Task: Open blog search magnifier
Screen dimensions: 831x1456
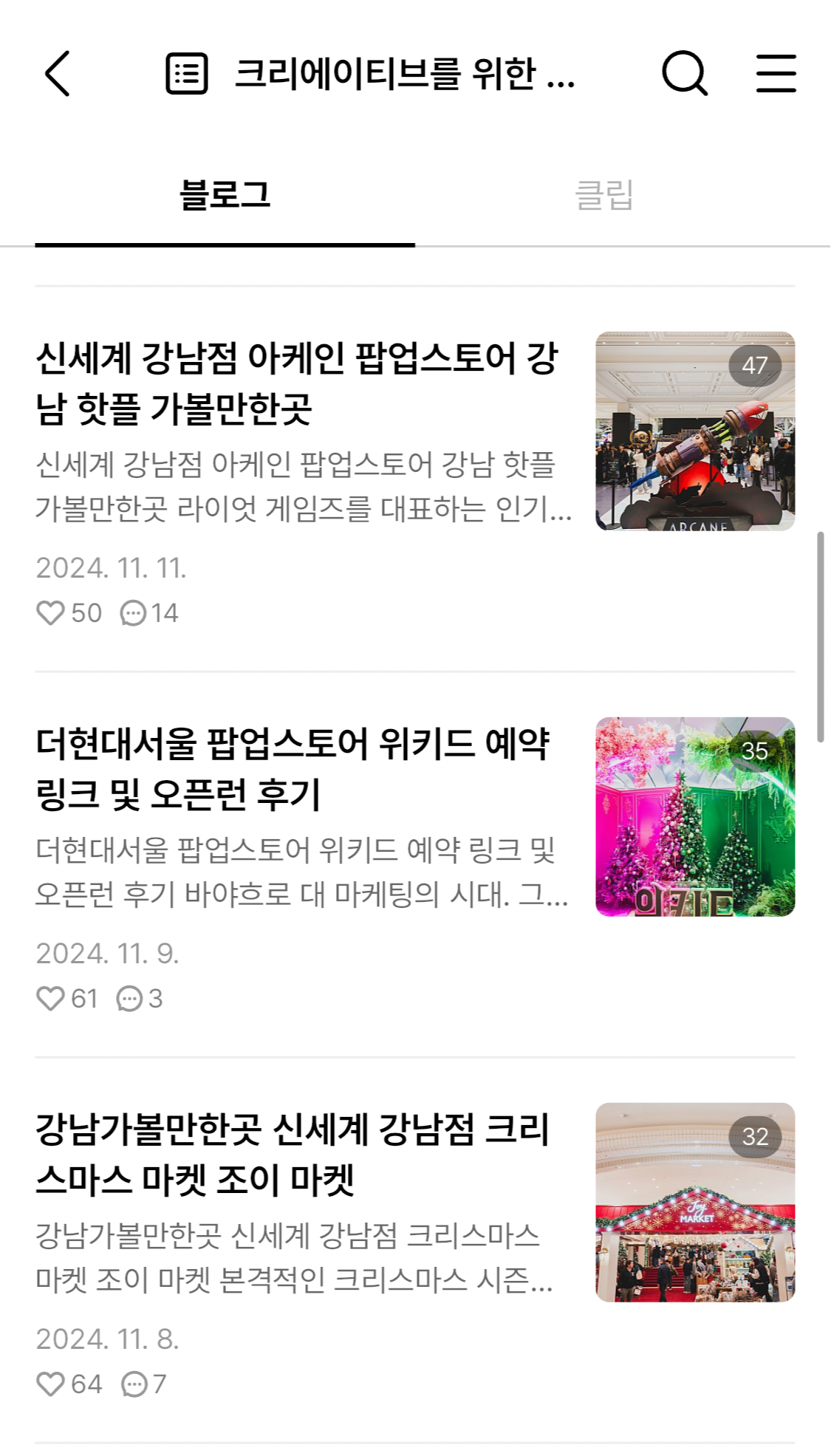Action: 684,73
